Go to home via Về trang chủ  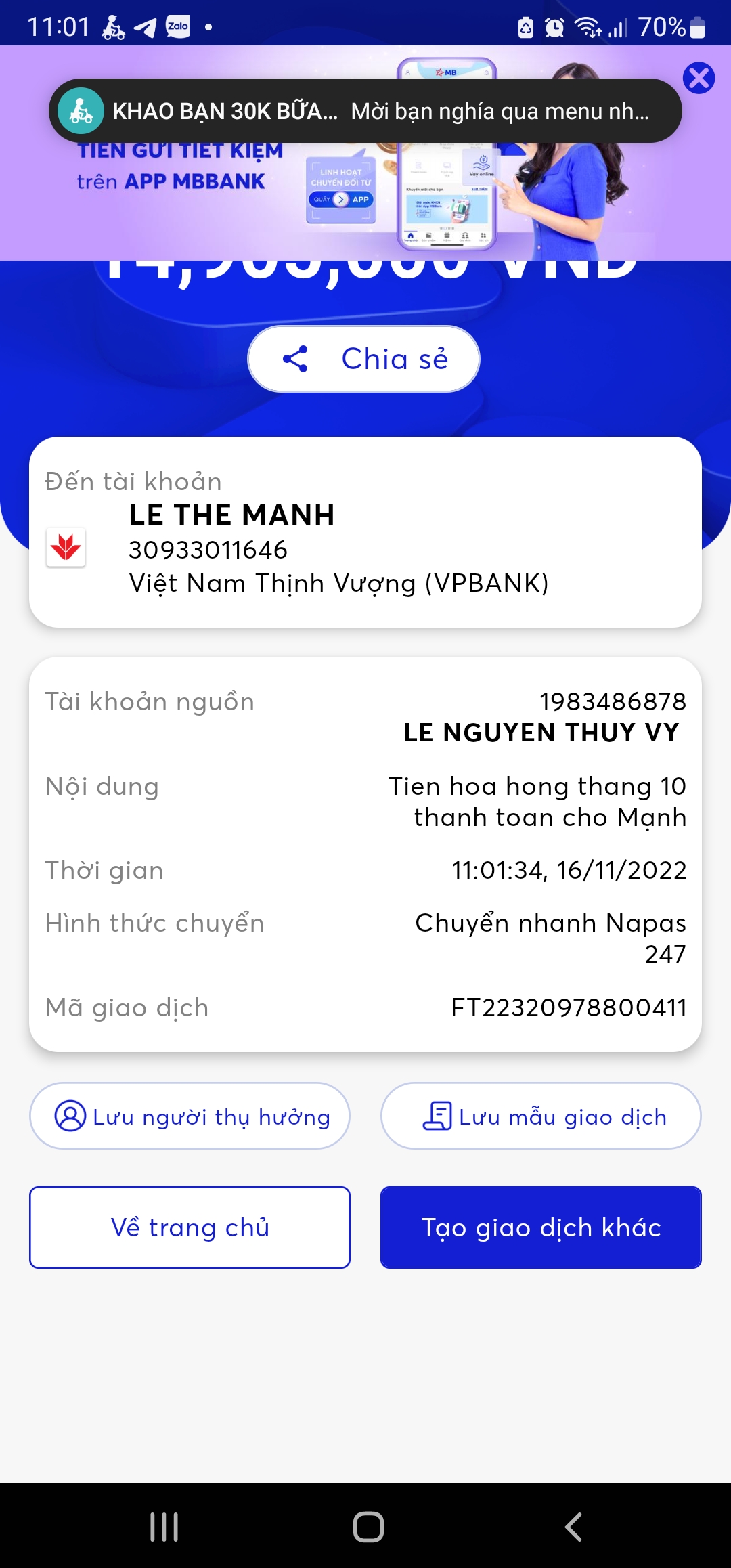click(190, 1227)
